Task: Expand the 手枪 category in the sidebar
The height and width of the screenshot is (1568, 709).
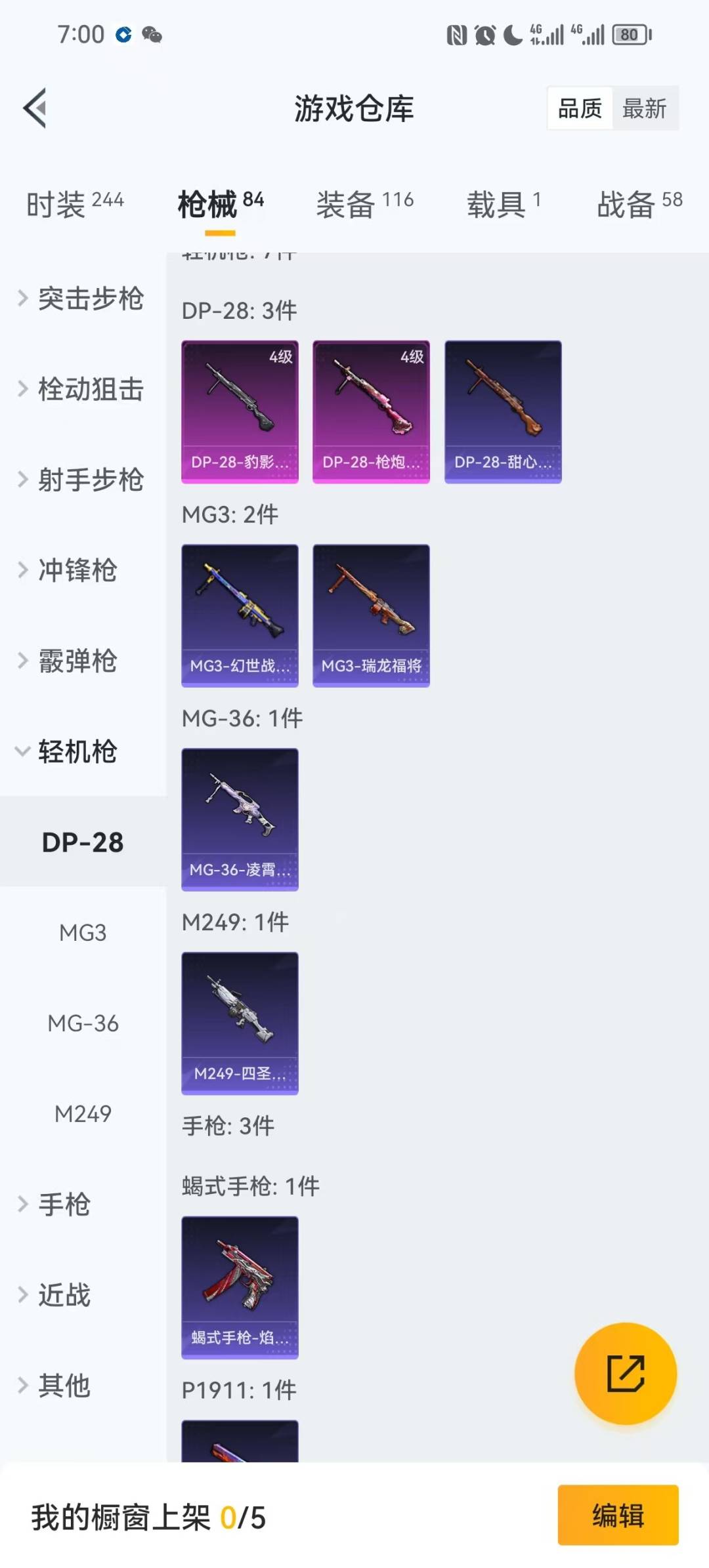Action: [62, 1205]
